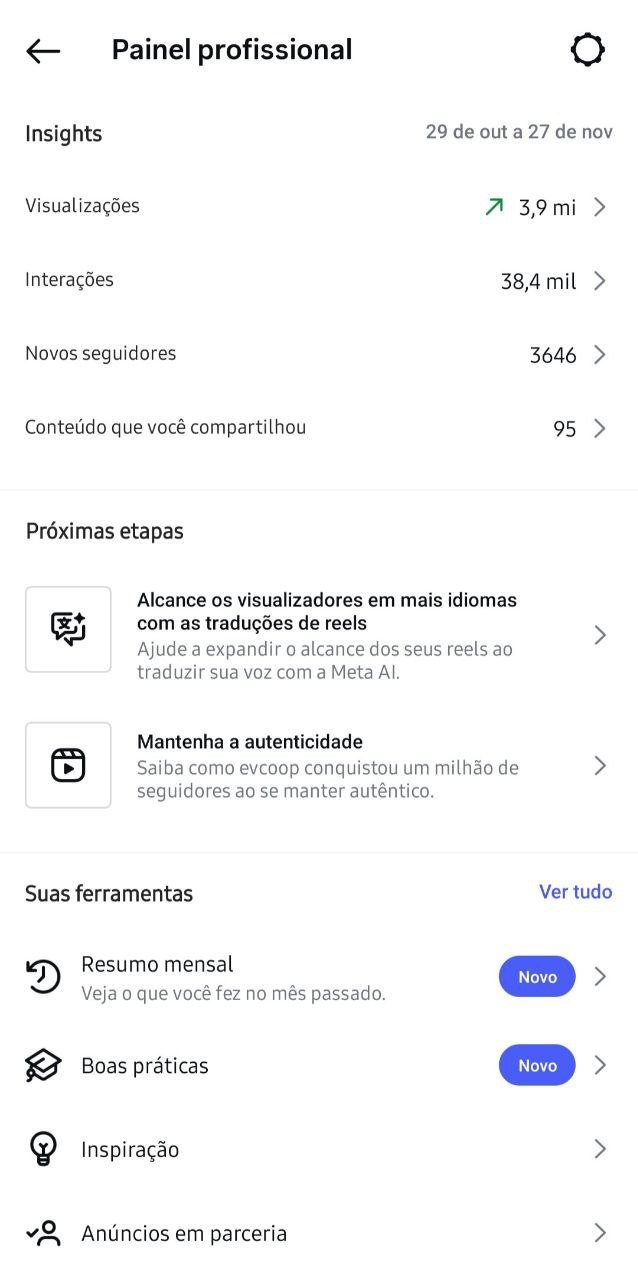Go back from Painel profissional
The width and height of the screenshot is (638, 1280).
(x=43, y=51)
